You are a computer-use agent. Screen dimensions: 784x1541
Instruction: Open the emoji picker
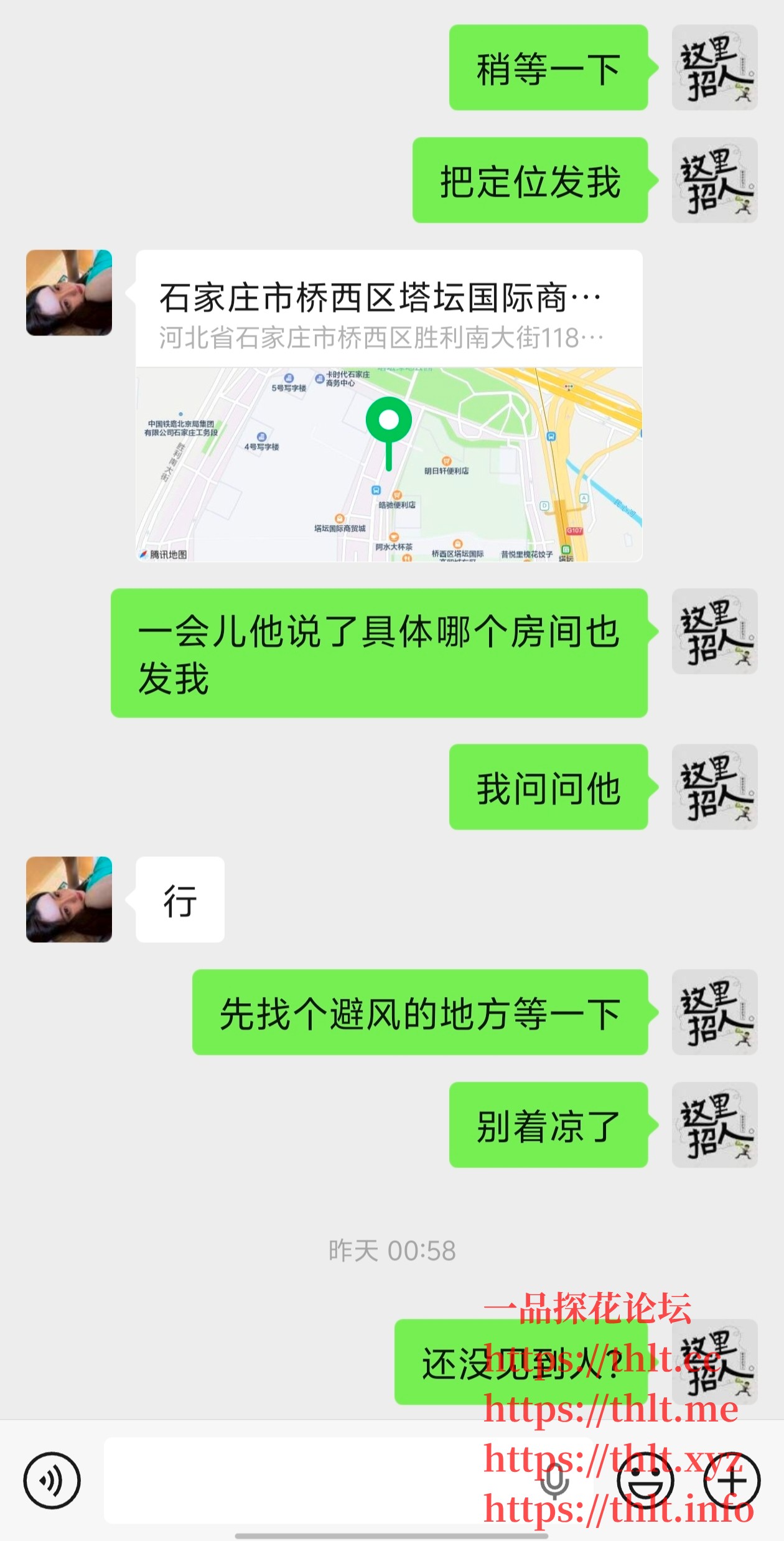645,1481
